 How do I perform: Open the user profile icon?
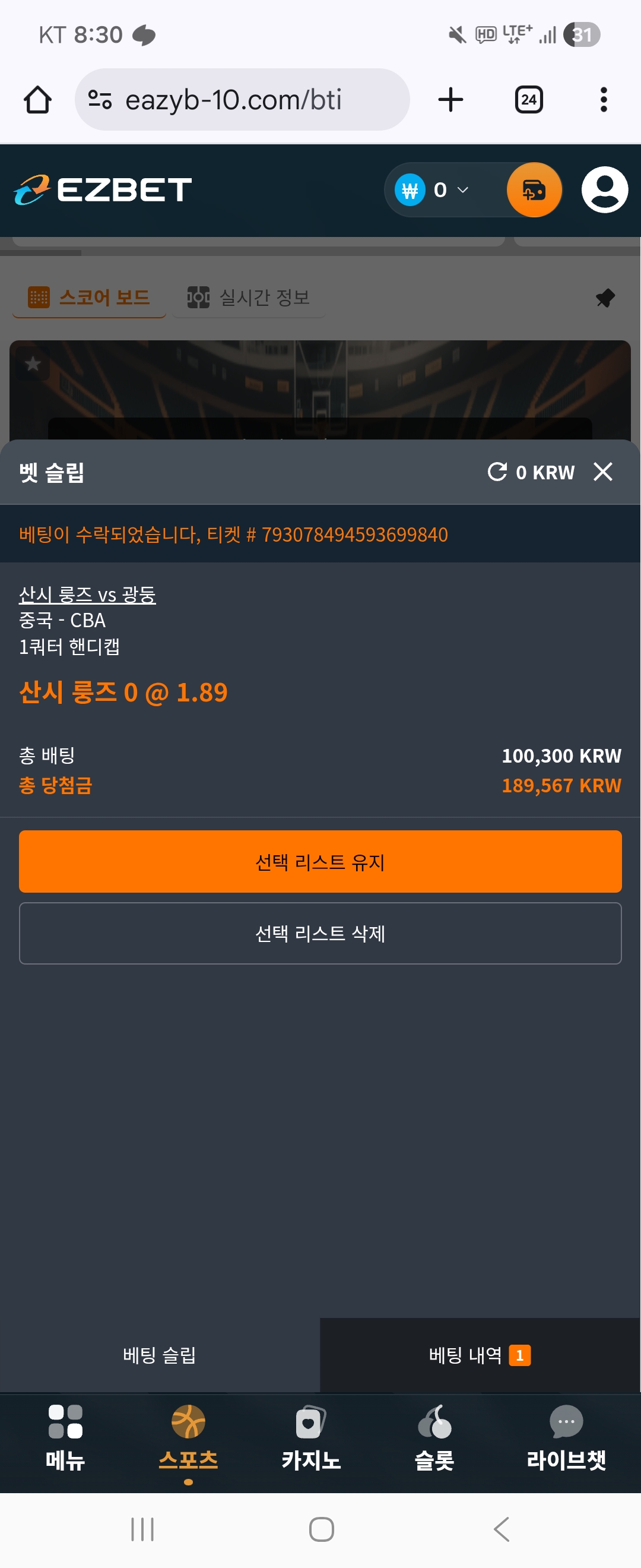pos(604,190)
